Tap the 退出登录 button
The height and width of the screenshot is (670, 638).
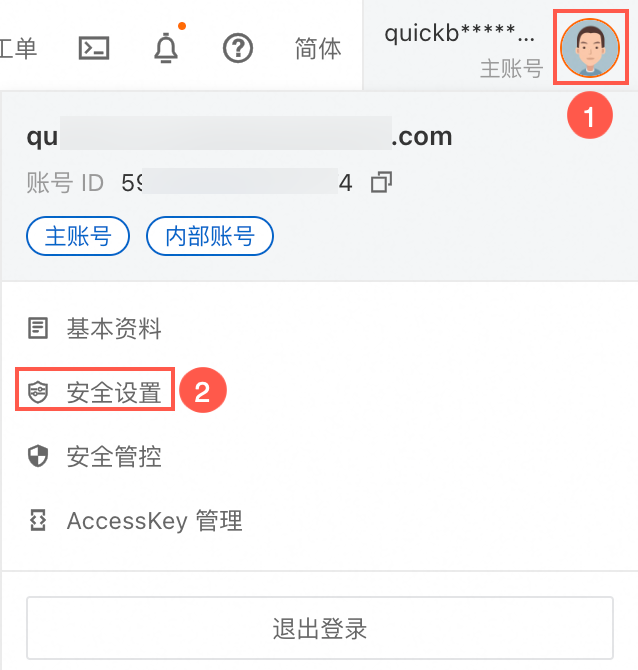tap(319, 628)
